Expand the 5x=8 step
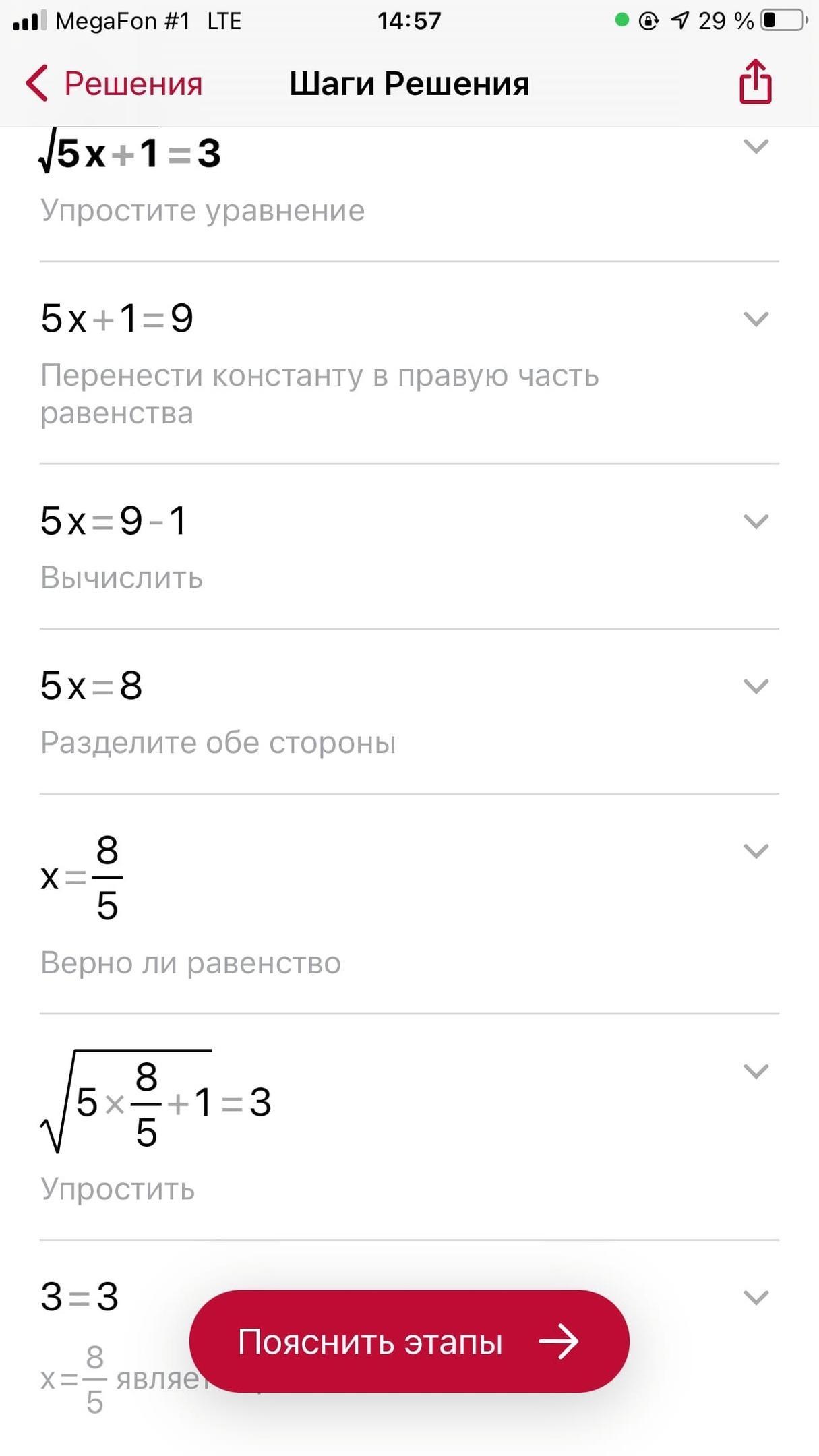 (x=756, y=686)
